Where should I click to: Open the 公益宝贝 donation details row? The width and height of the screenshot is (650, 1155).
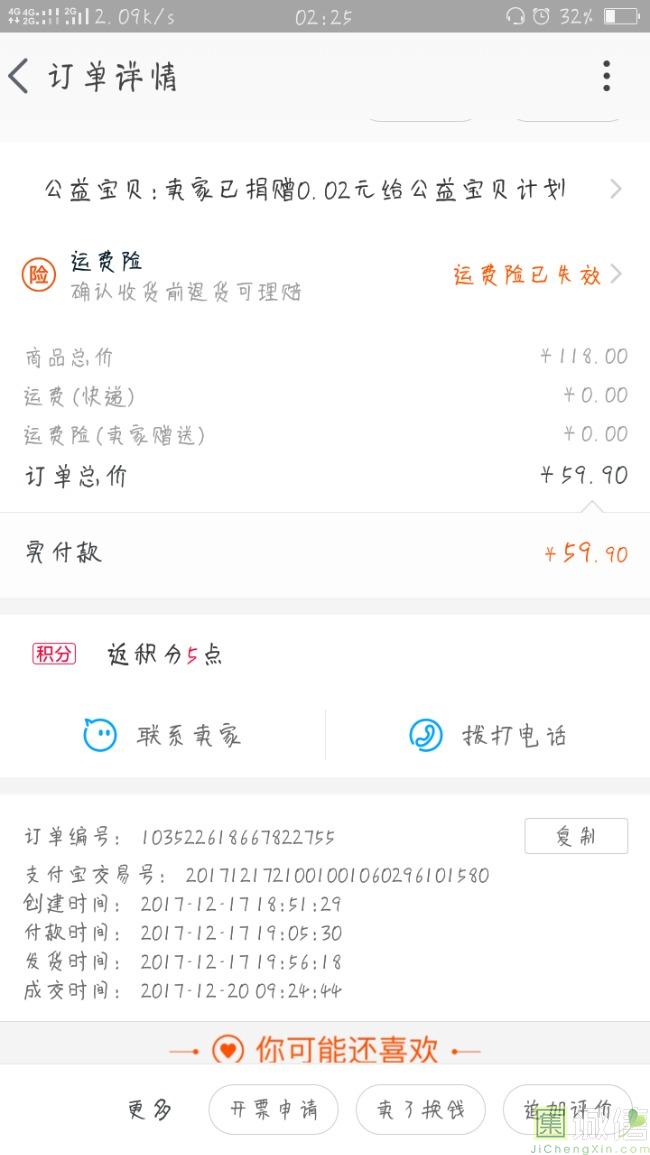tap(325, 189)
